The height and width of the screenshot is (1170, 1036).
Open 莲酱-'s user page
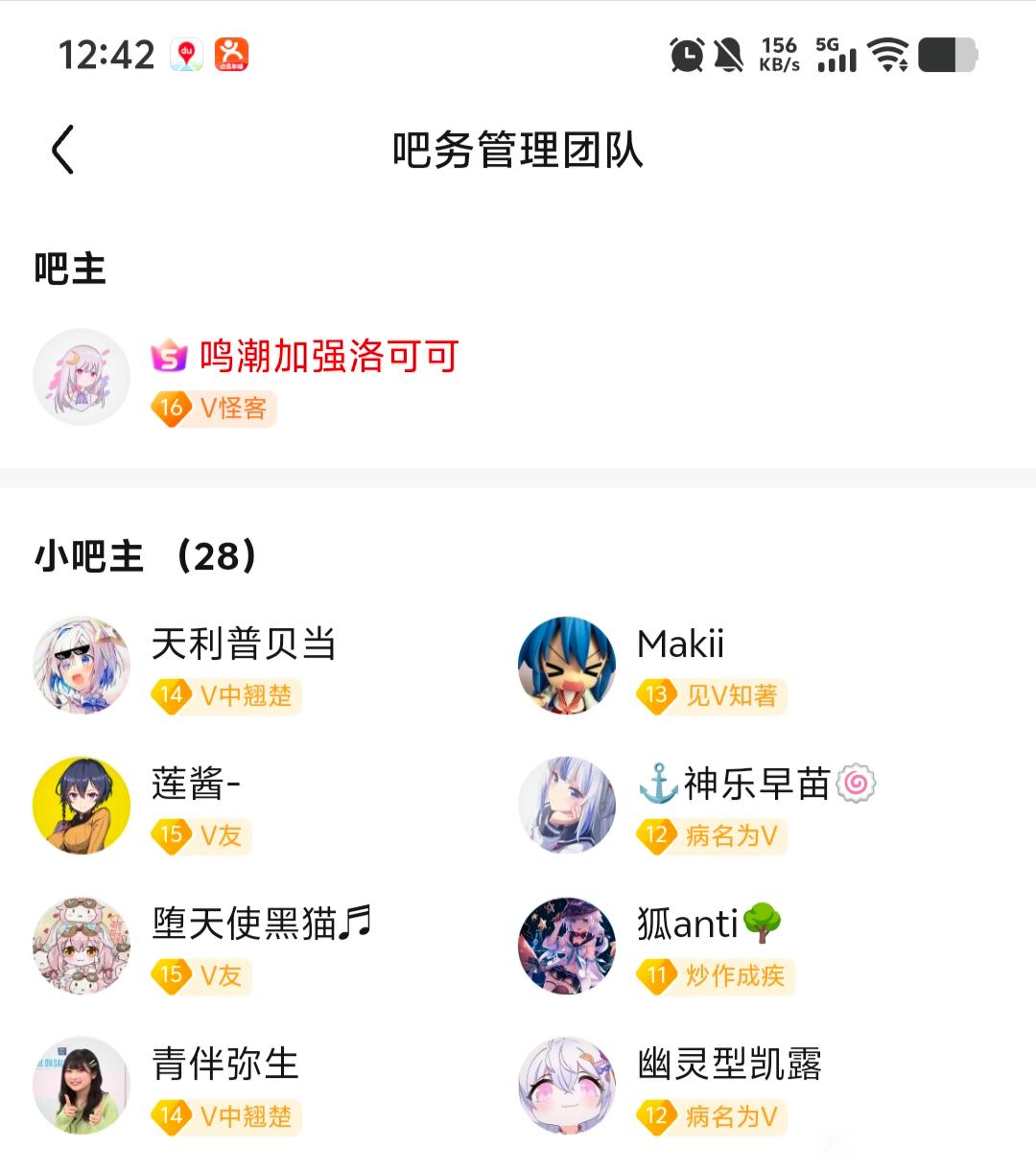coord(196,784)
